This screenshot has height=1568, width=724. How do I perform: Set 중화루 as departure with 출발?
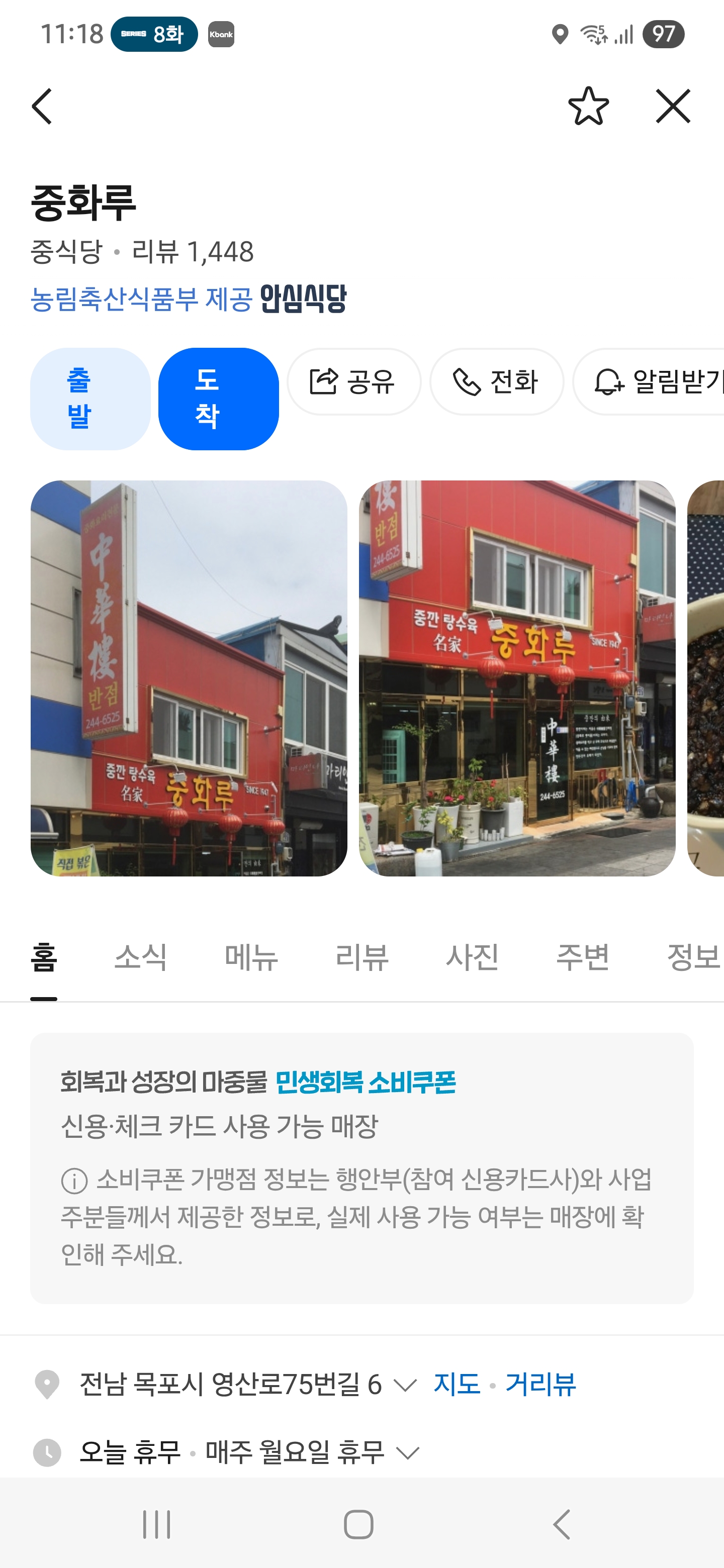click(x=90, y=399)
